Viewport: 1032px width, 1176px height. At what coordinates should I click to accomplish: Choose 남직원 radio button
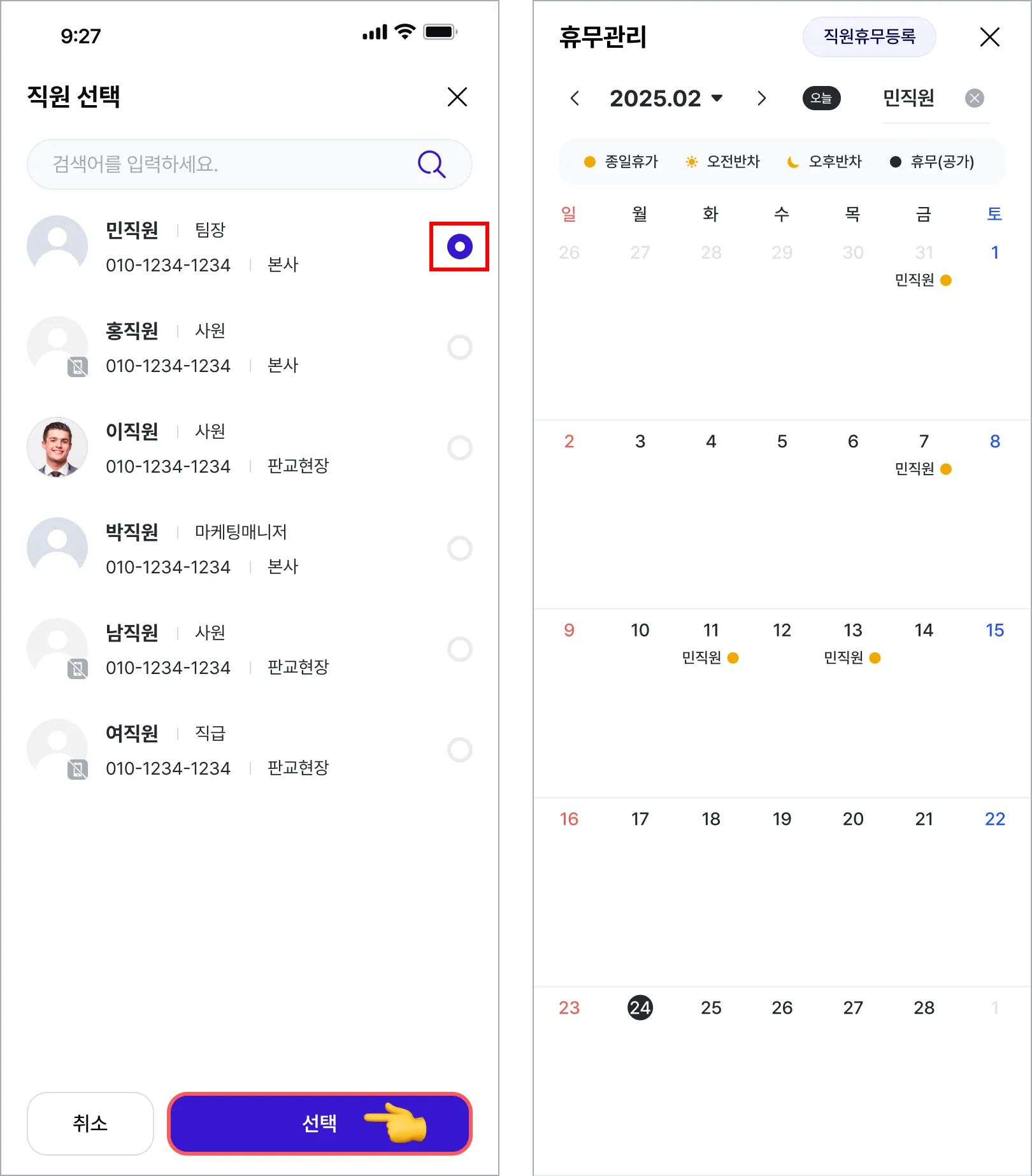pyautogui.click(x=459, y=649)
